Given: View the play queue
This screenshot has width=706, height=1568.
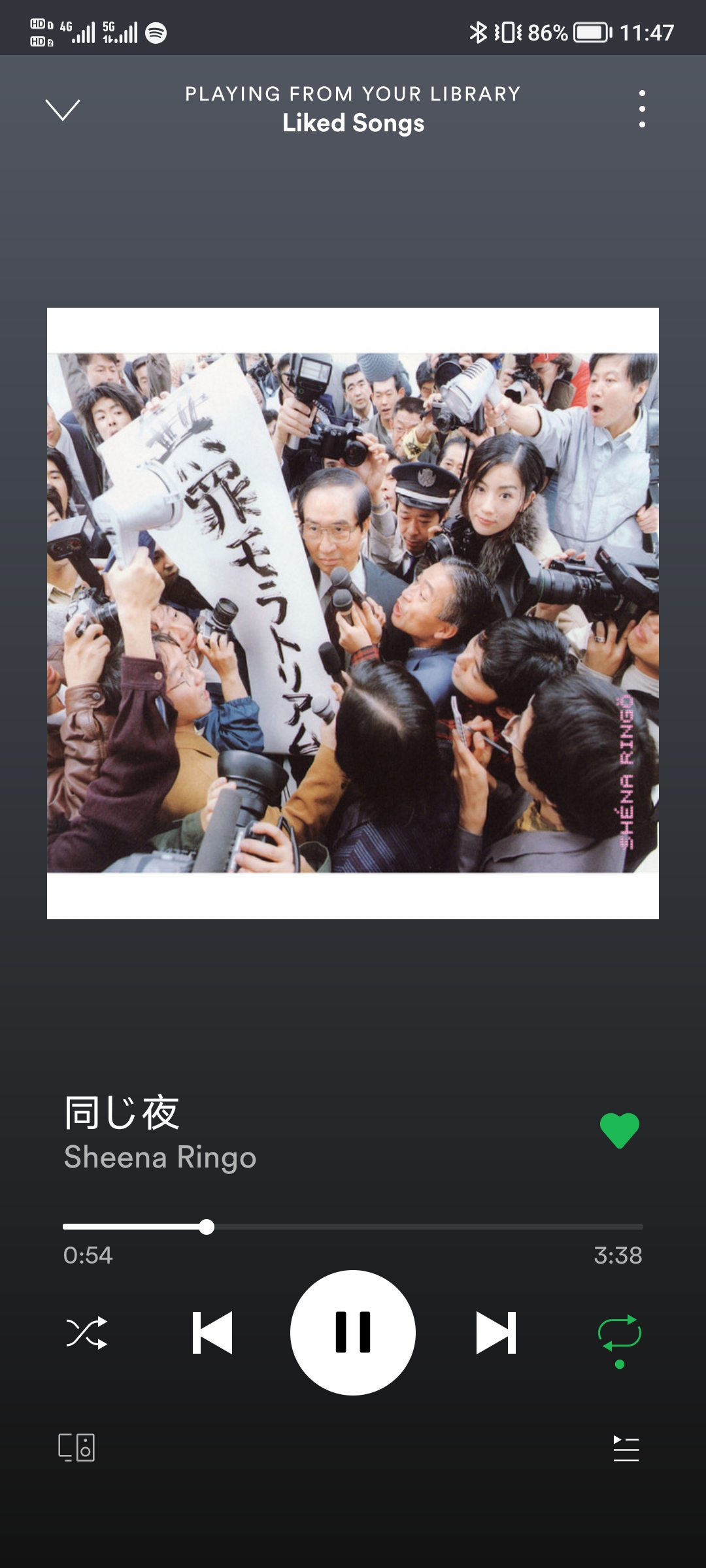Looking at the screenshot, I should (x=626, y=1448).
